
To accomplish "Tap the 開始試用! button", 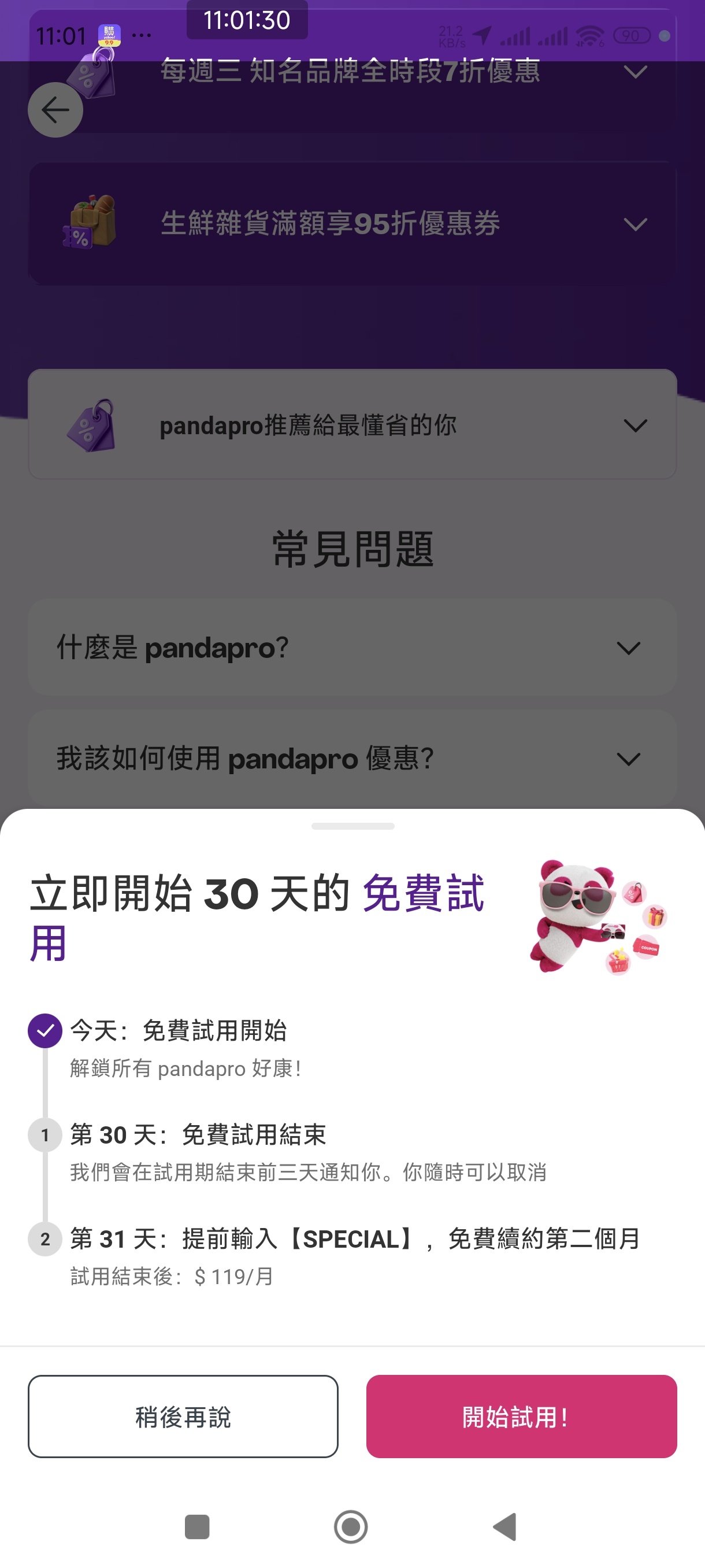I will [521, 1416].
